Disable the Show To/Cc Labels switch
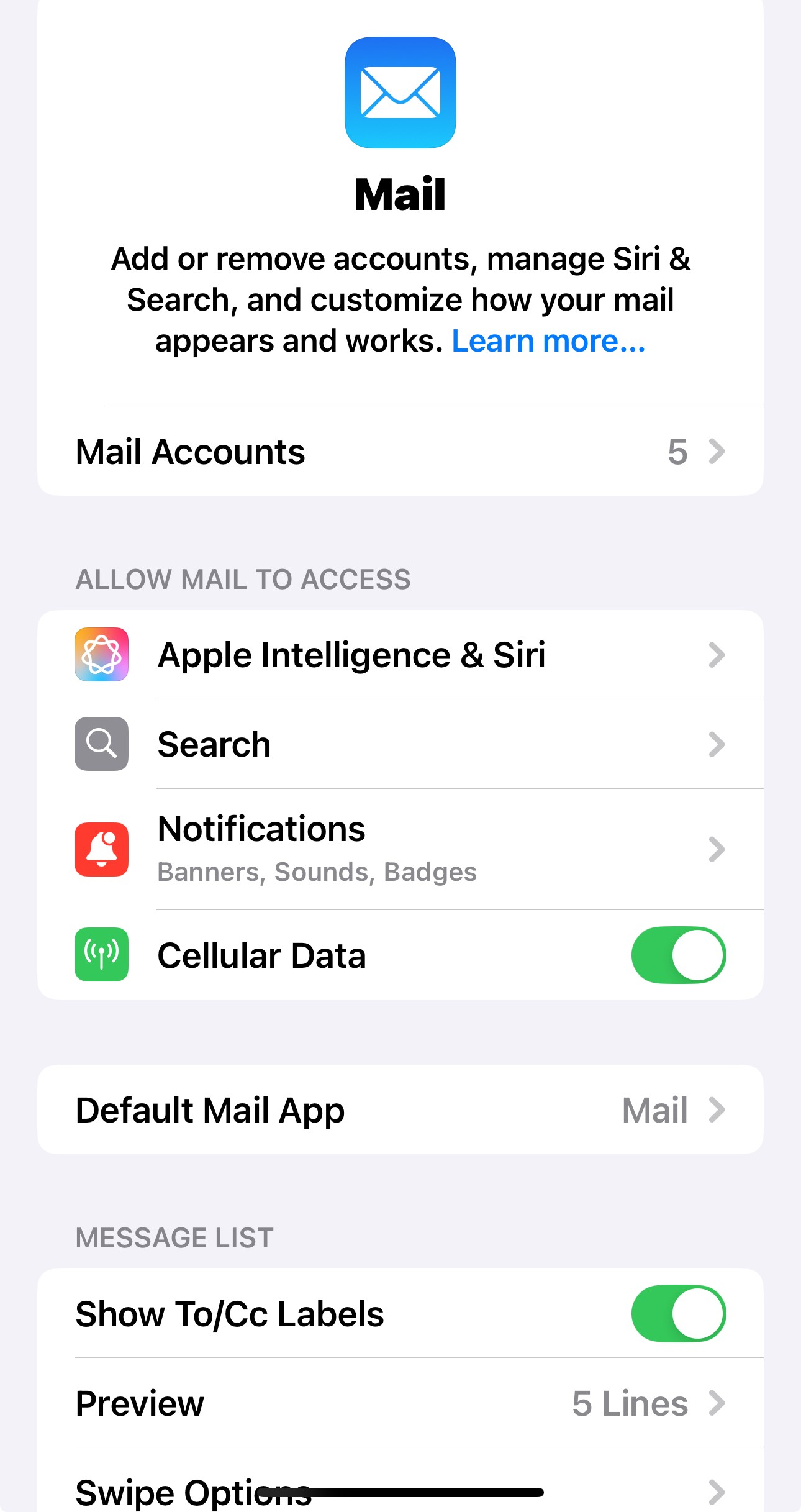801x1512 pixels. coord(679,1313)
